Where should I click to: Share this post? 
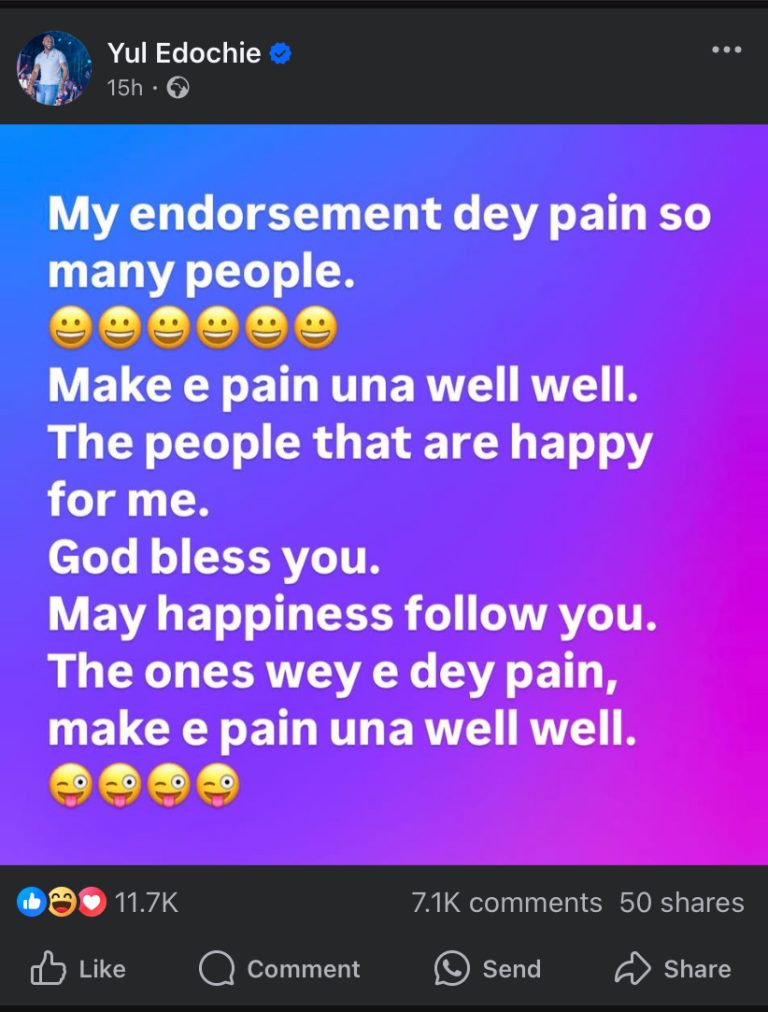pyautogui.click(x=672, y=968)
